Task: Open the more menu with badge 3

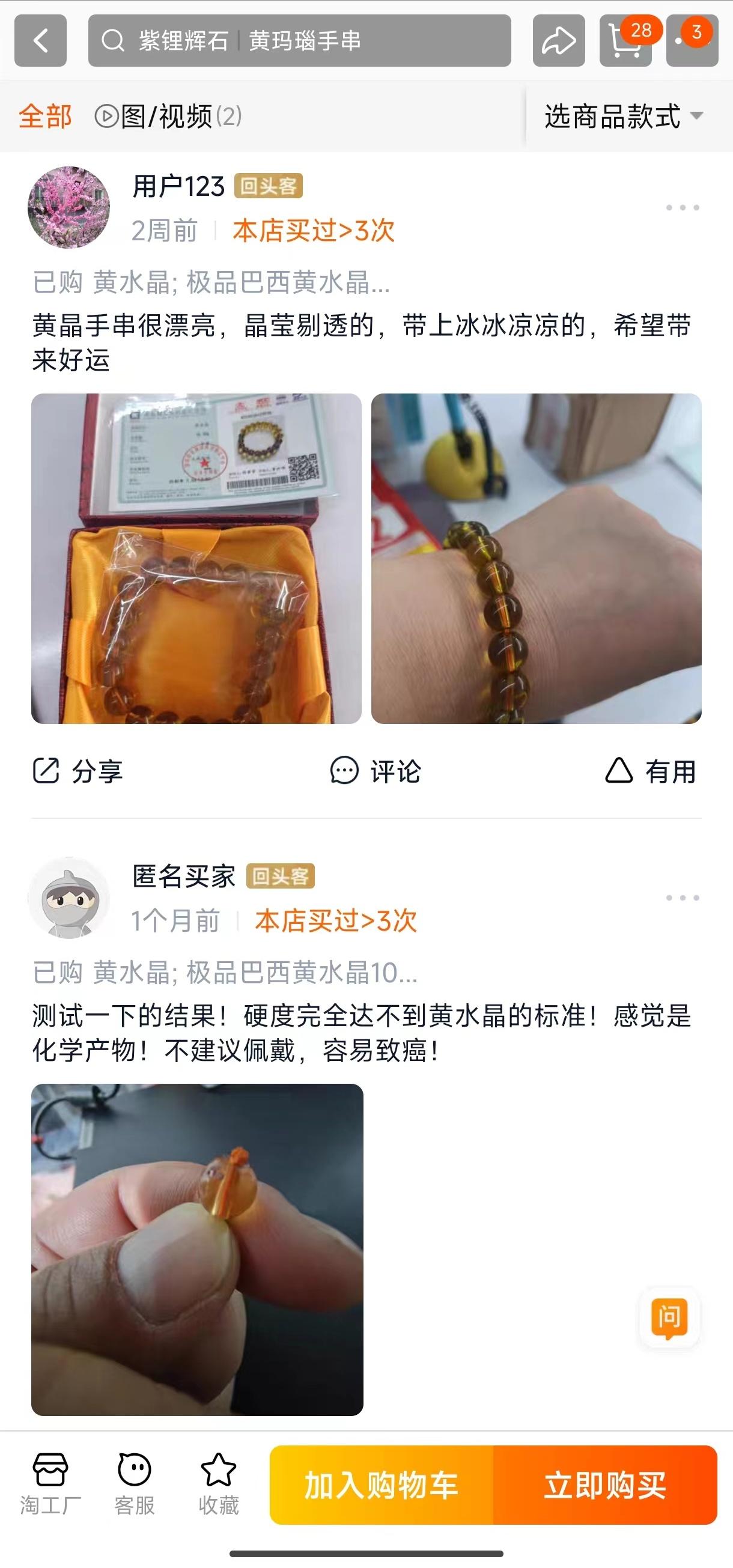Action: (x=692, y=41)
